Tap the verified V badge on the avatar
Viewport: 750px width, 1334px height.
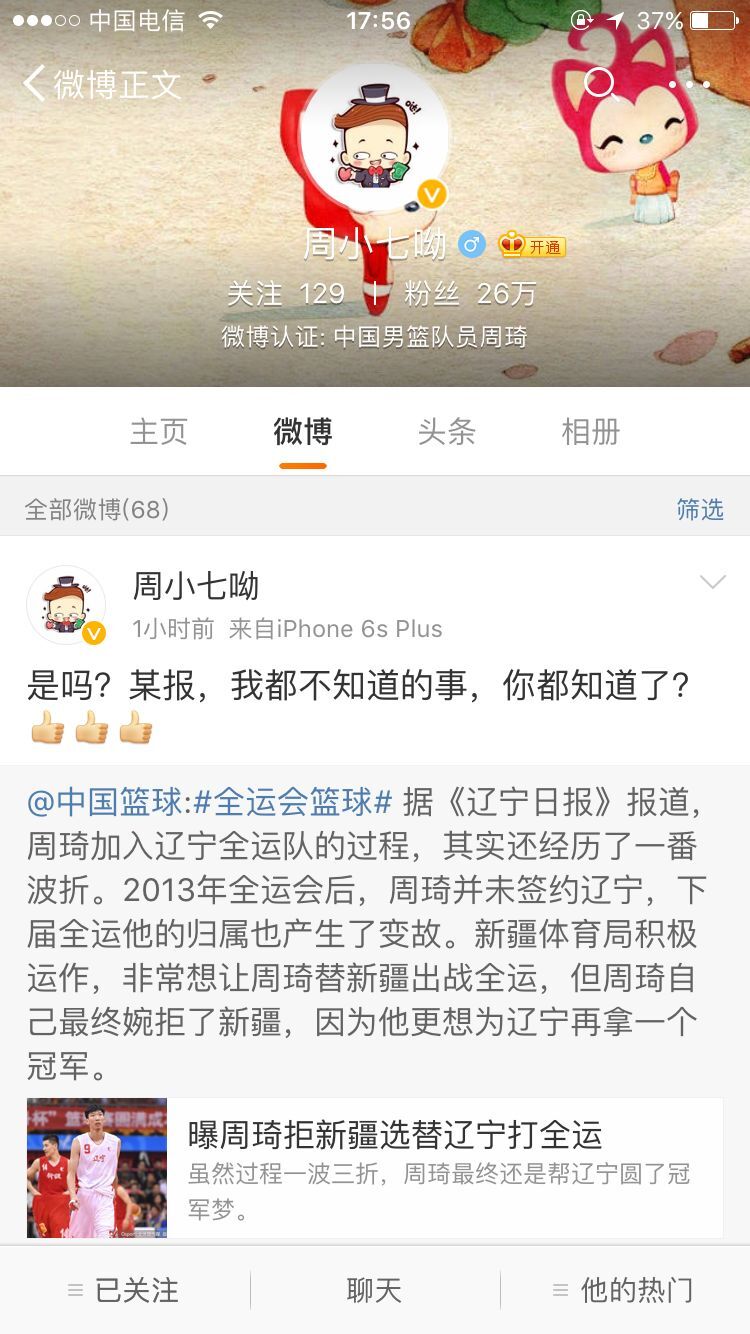tap(432, 196)
